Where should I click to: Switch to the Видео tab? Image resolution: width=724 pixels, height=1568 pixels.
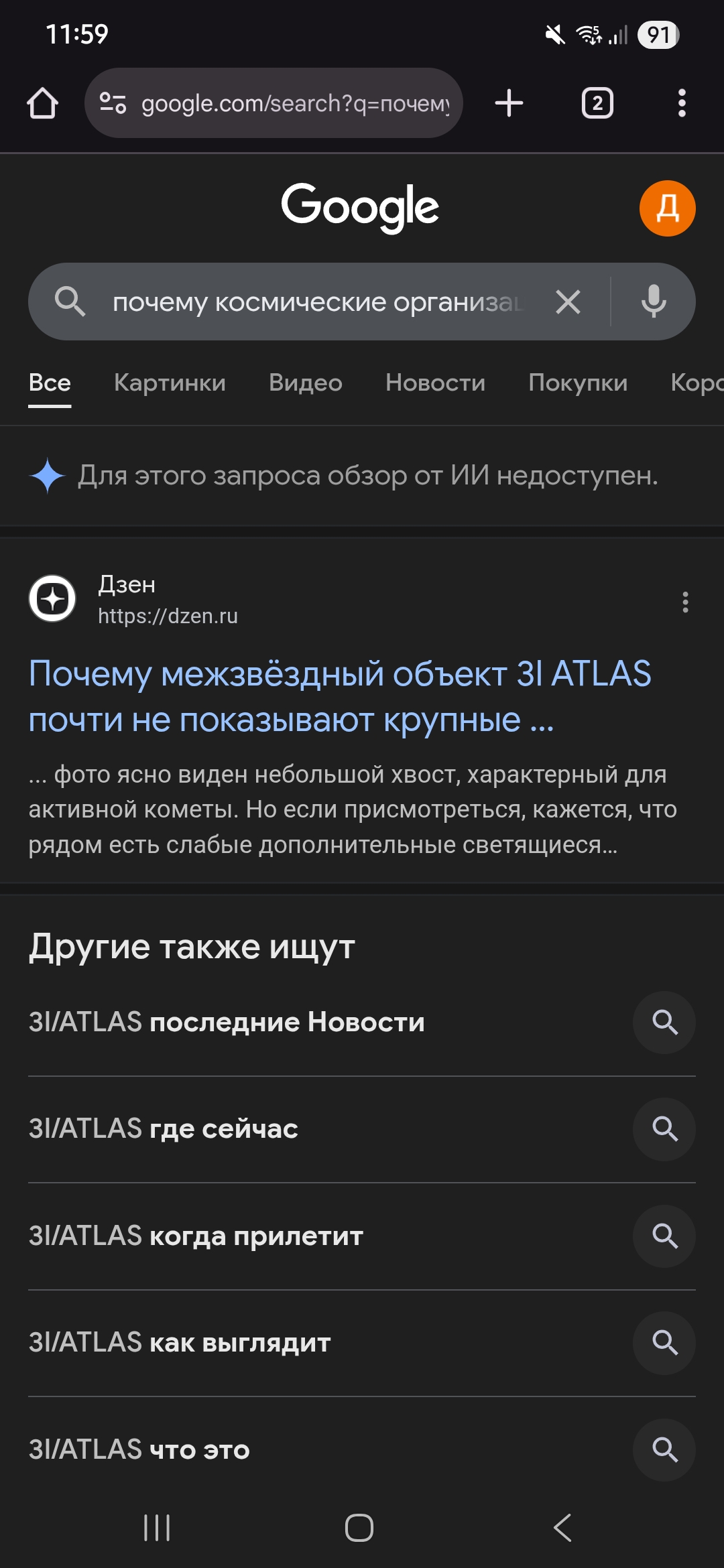306,383
